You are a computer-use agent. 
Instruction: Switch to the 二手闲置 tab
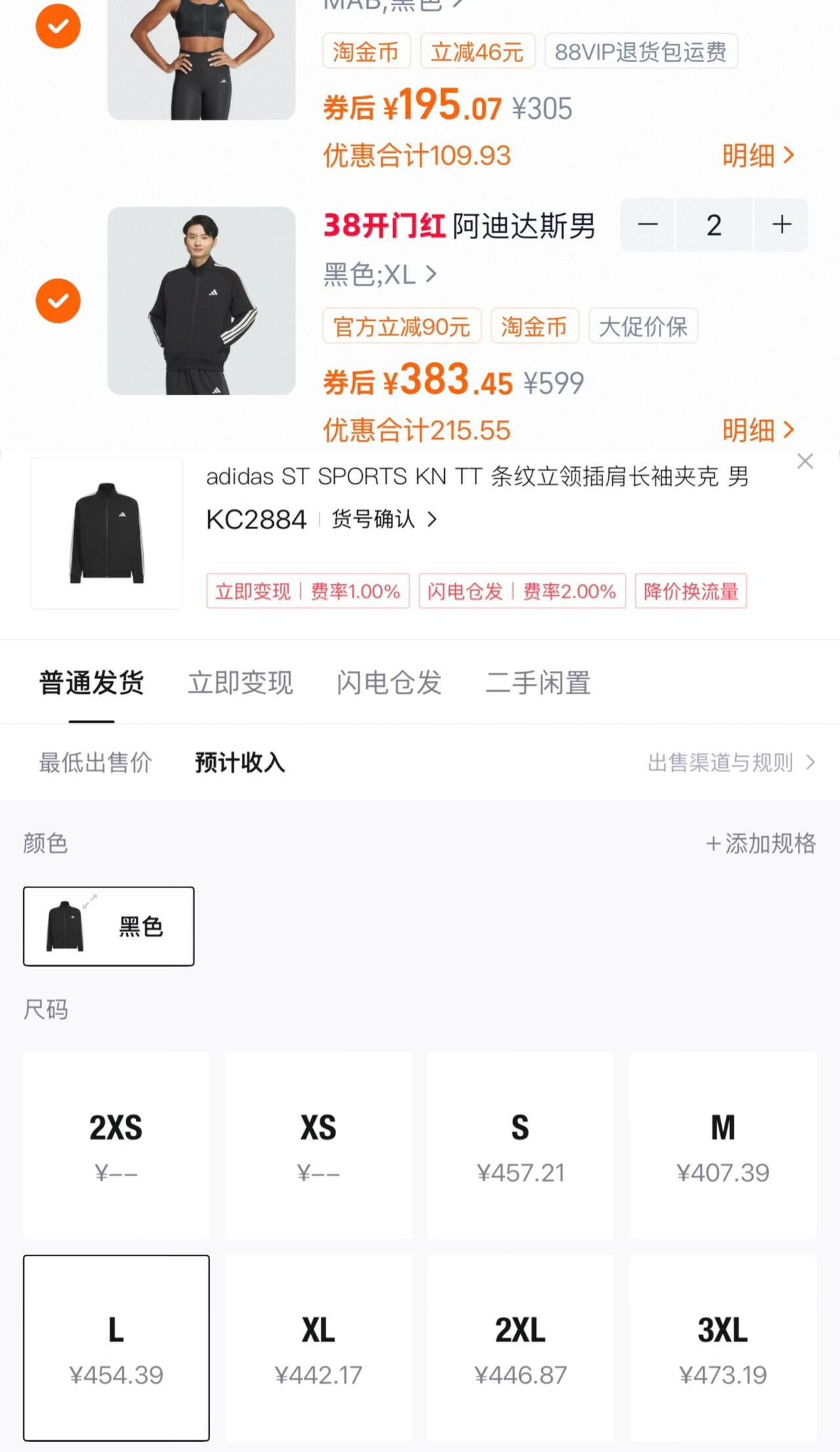pos(538,683)
